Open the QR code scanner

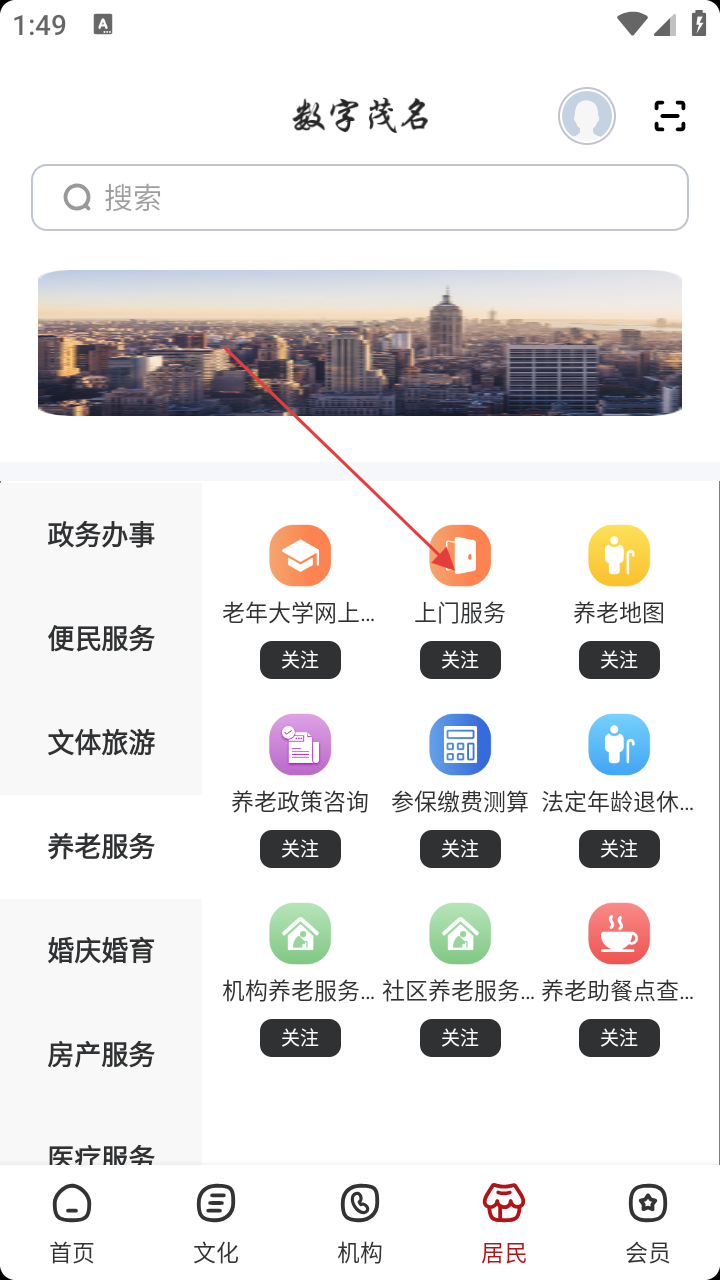[x=670, y=116]
